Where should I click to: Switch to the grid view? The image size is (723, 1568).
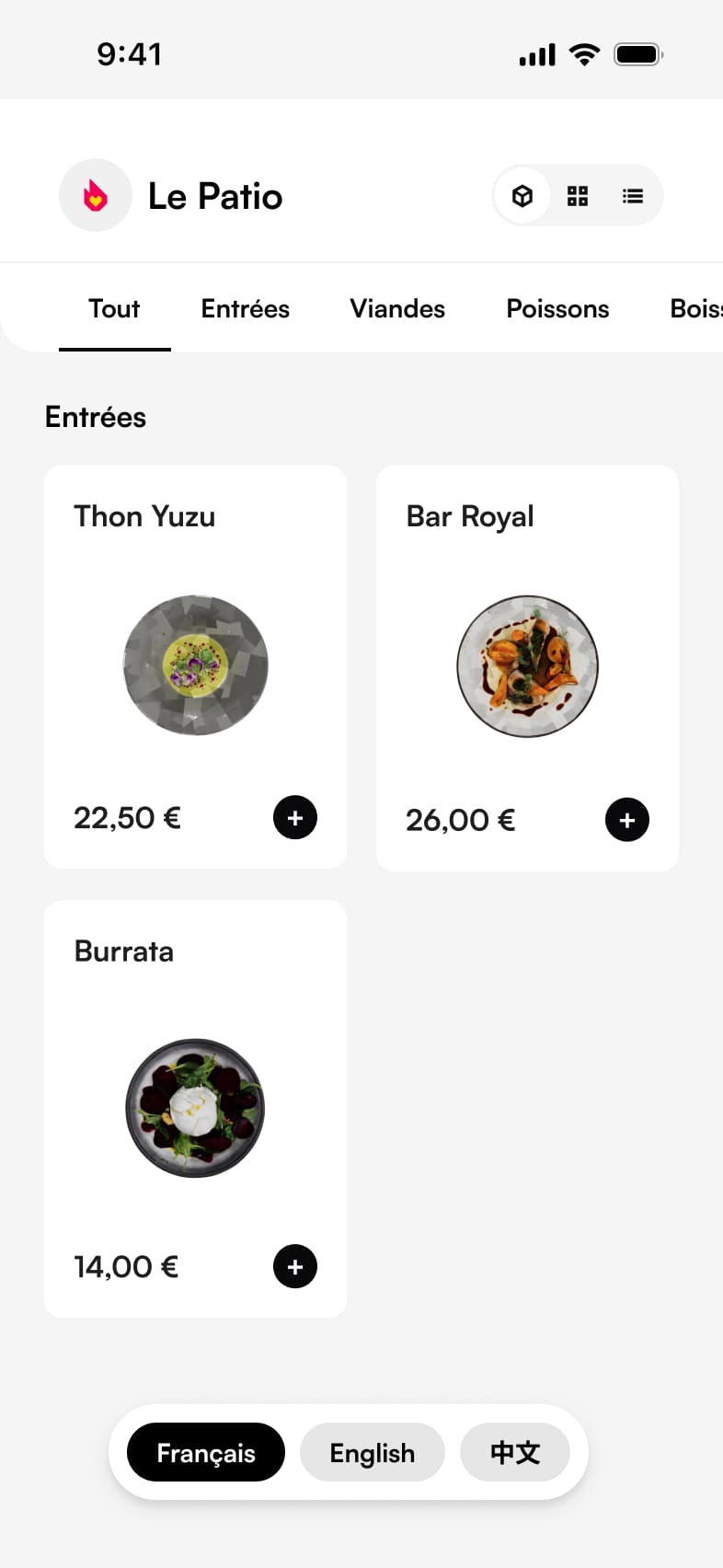[x=578, y=196]
